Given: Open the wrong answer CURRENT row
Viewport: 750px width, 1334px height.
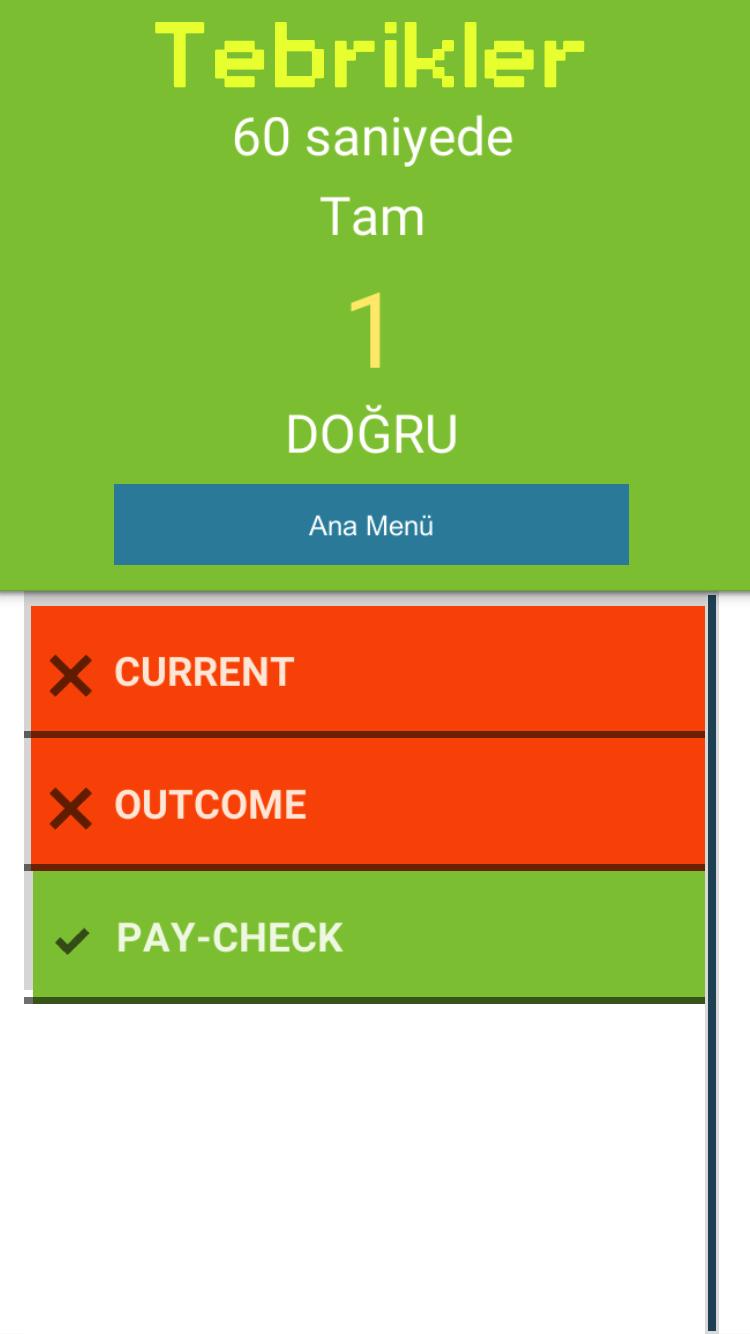Looking at the screenshot, I should point(367,670).
